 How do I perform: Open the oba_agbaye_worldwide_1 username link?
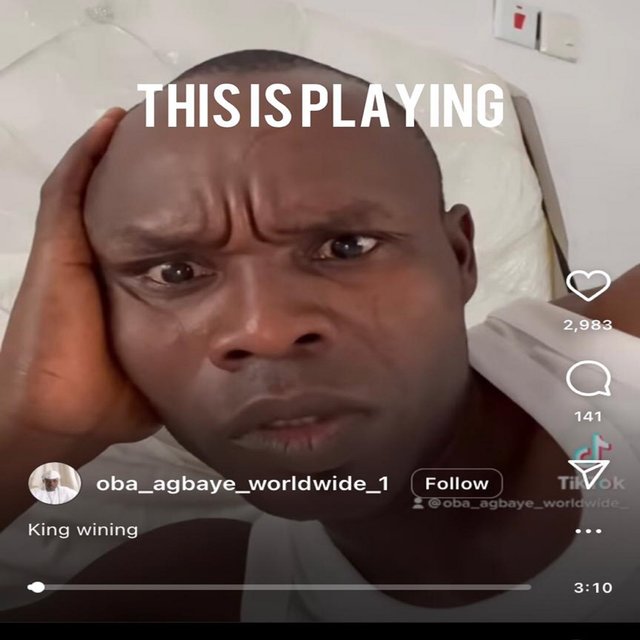(x=242, y=484)
